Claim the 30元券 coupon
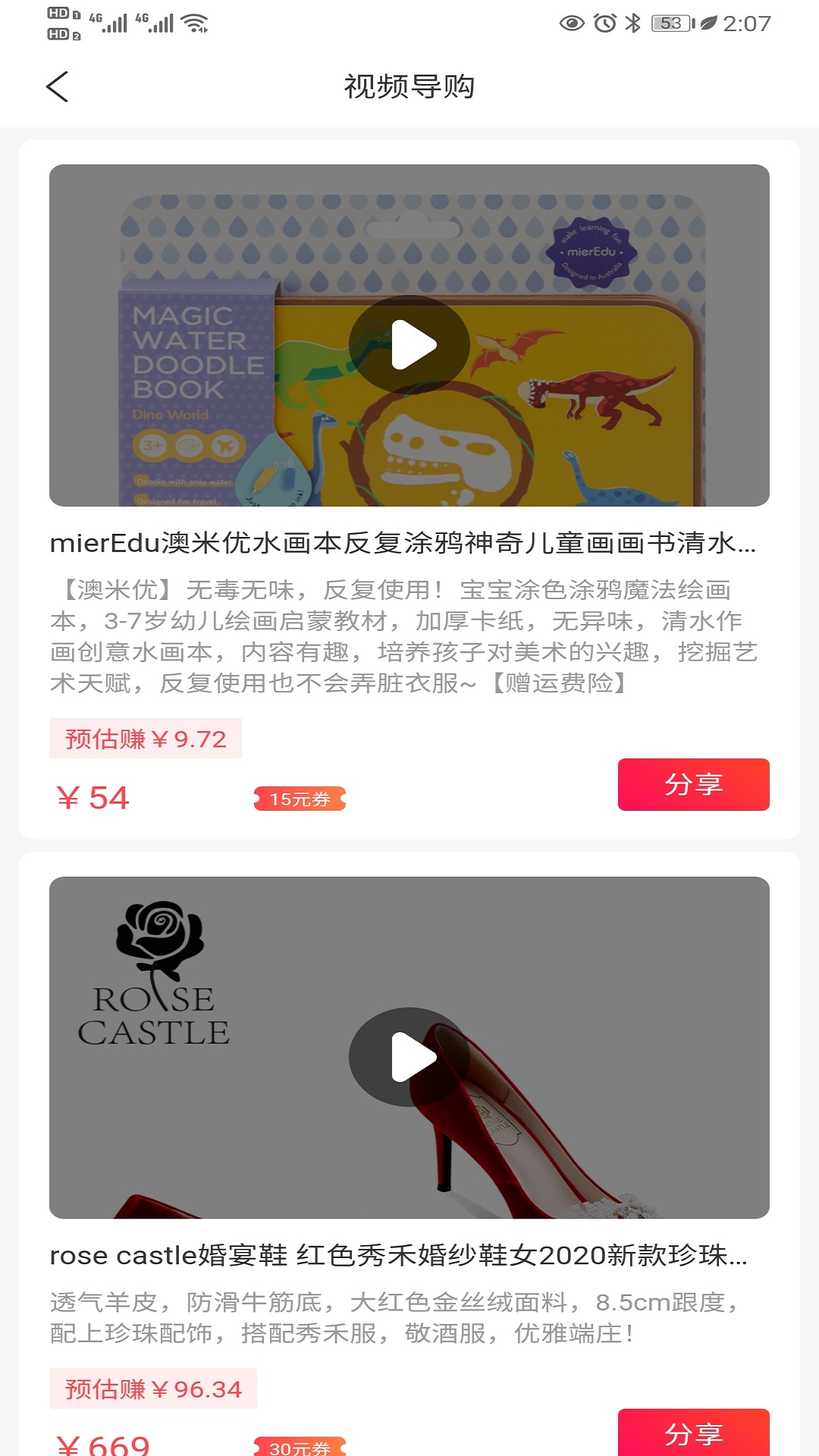The height and width of the screenshot is (1456, 819). [300, 1447]
